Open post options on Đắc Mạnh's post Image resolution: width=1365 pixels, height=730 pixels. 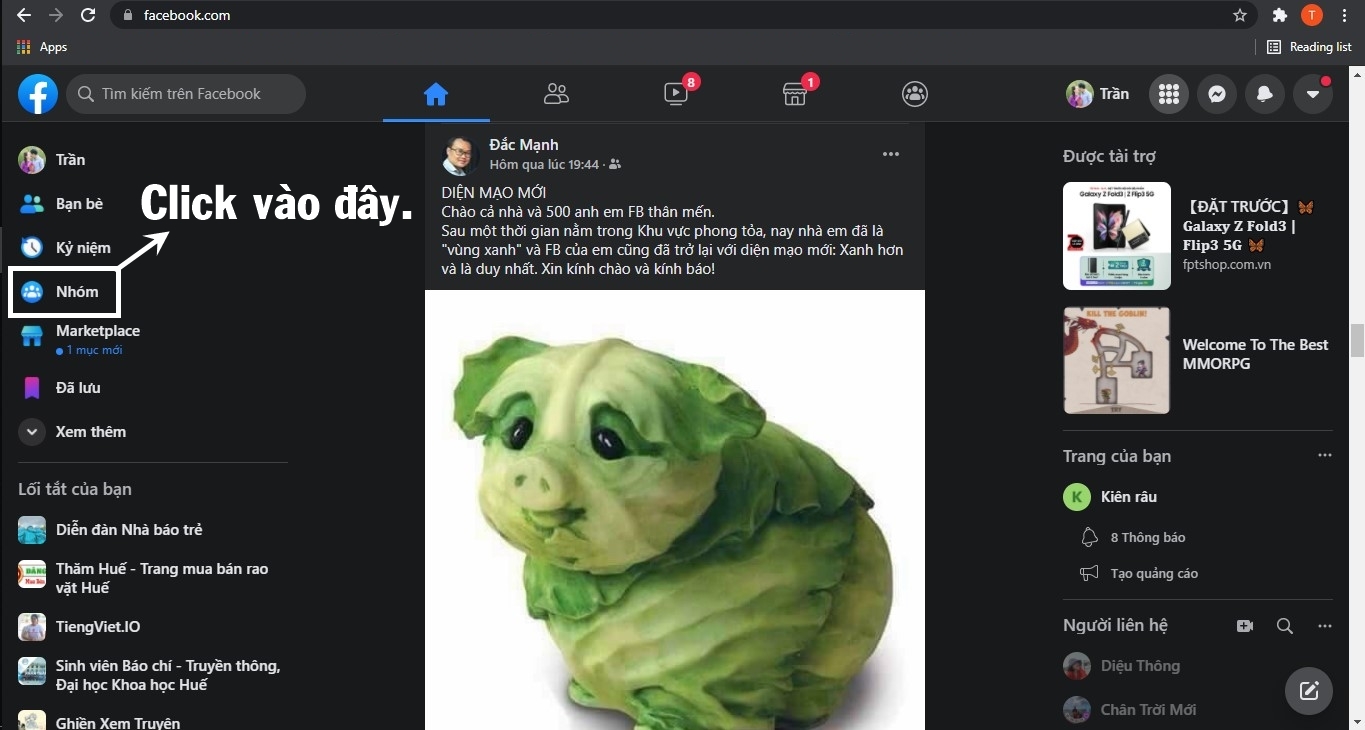pos(890,154)
